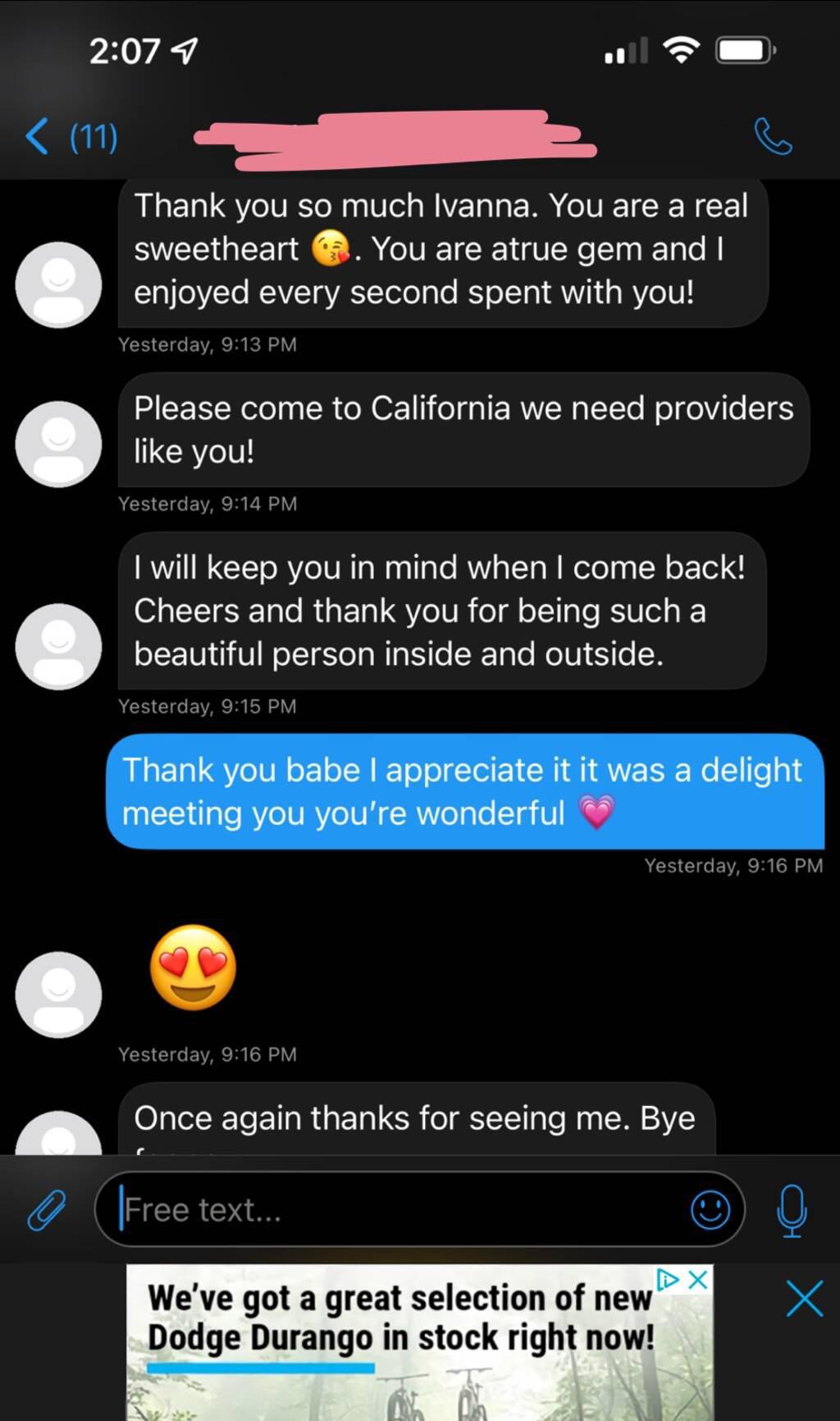840x1421 pixels.
Task: Open the AdChoices info icon
Action: click(x=668, y=1280)
